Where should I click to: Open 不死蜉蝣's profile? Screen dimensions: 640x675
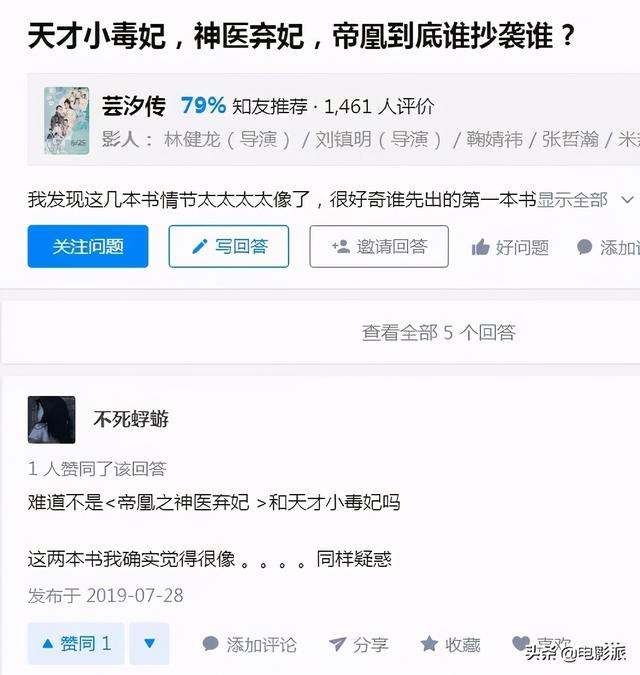pos(130,419)
